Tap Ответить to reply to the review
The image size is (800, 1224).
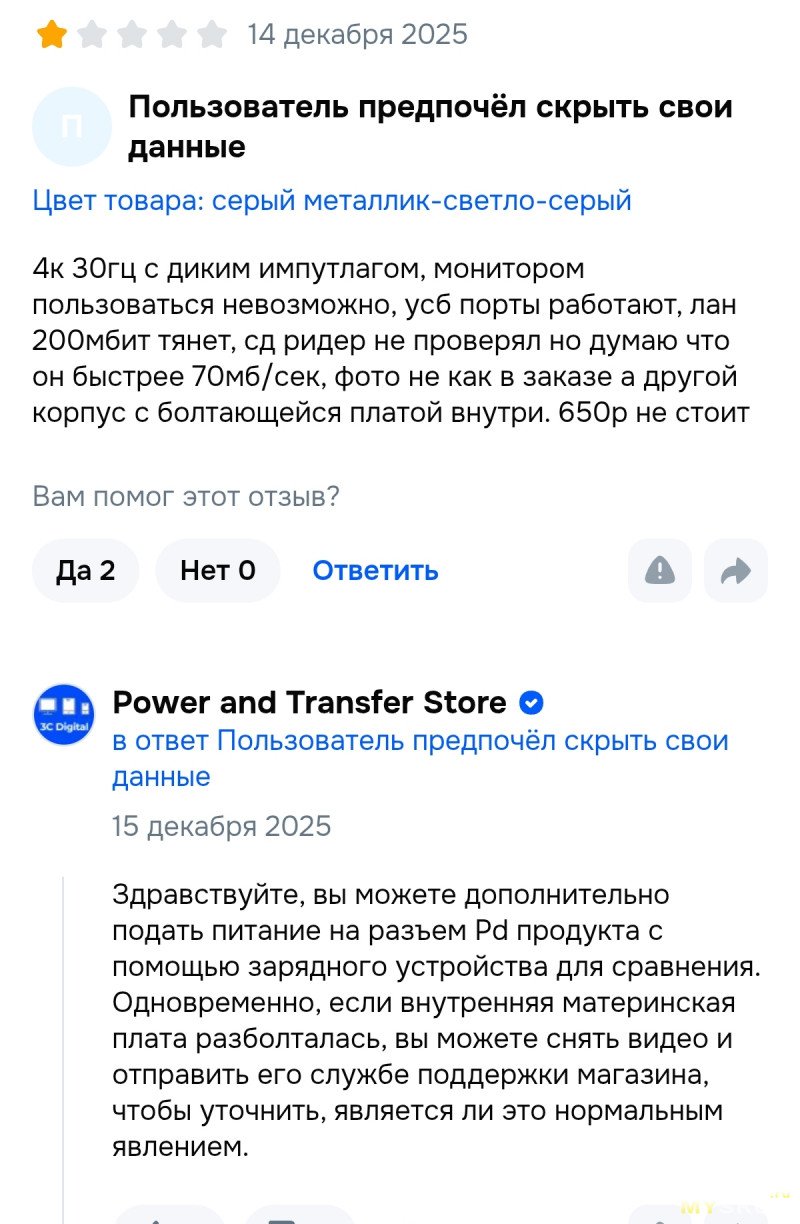point(375,571)
